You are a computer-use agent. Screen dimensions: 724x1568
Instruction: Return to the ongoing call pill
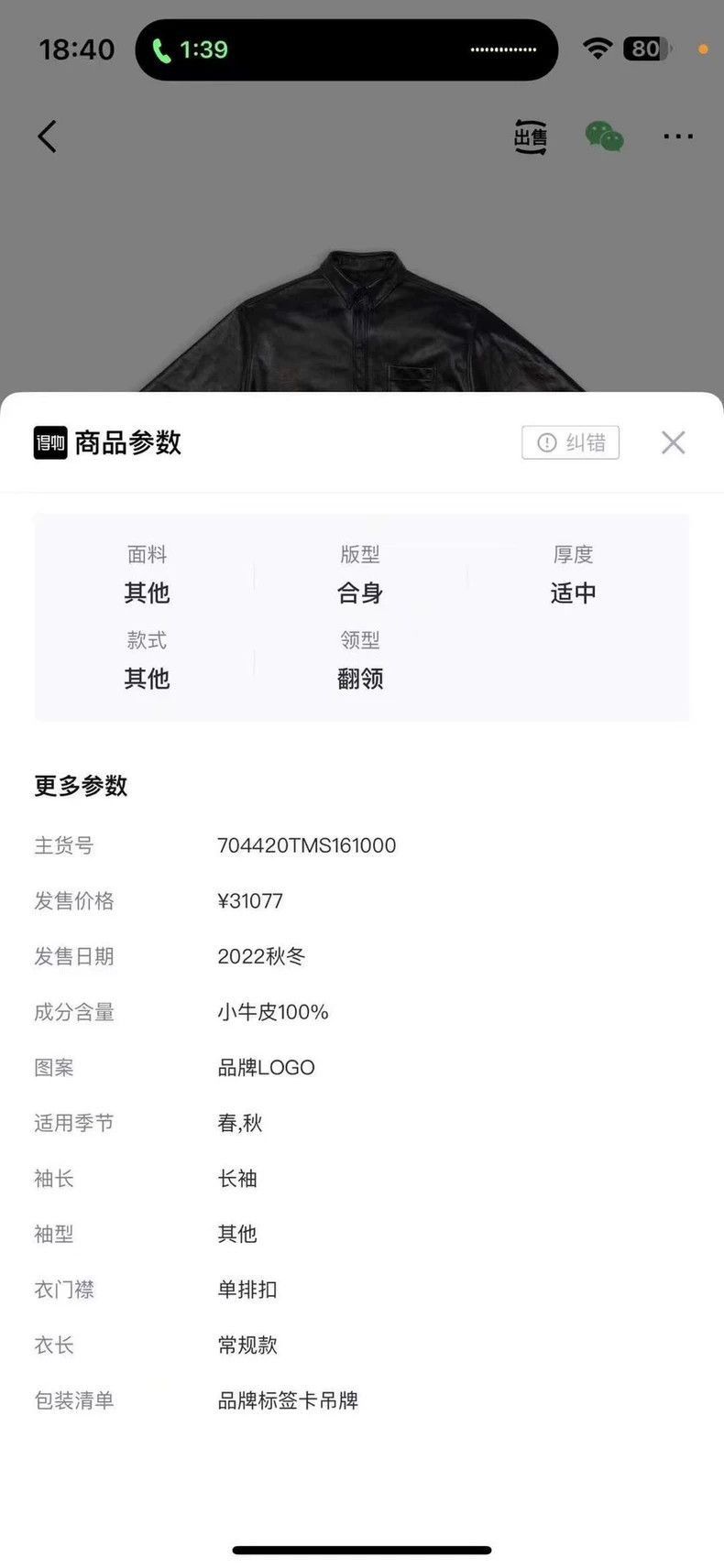[x=346, y=49]
